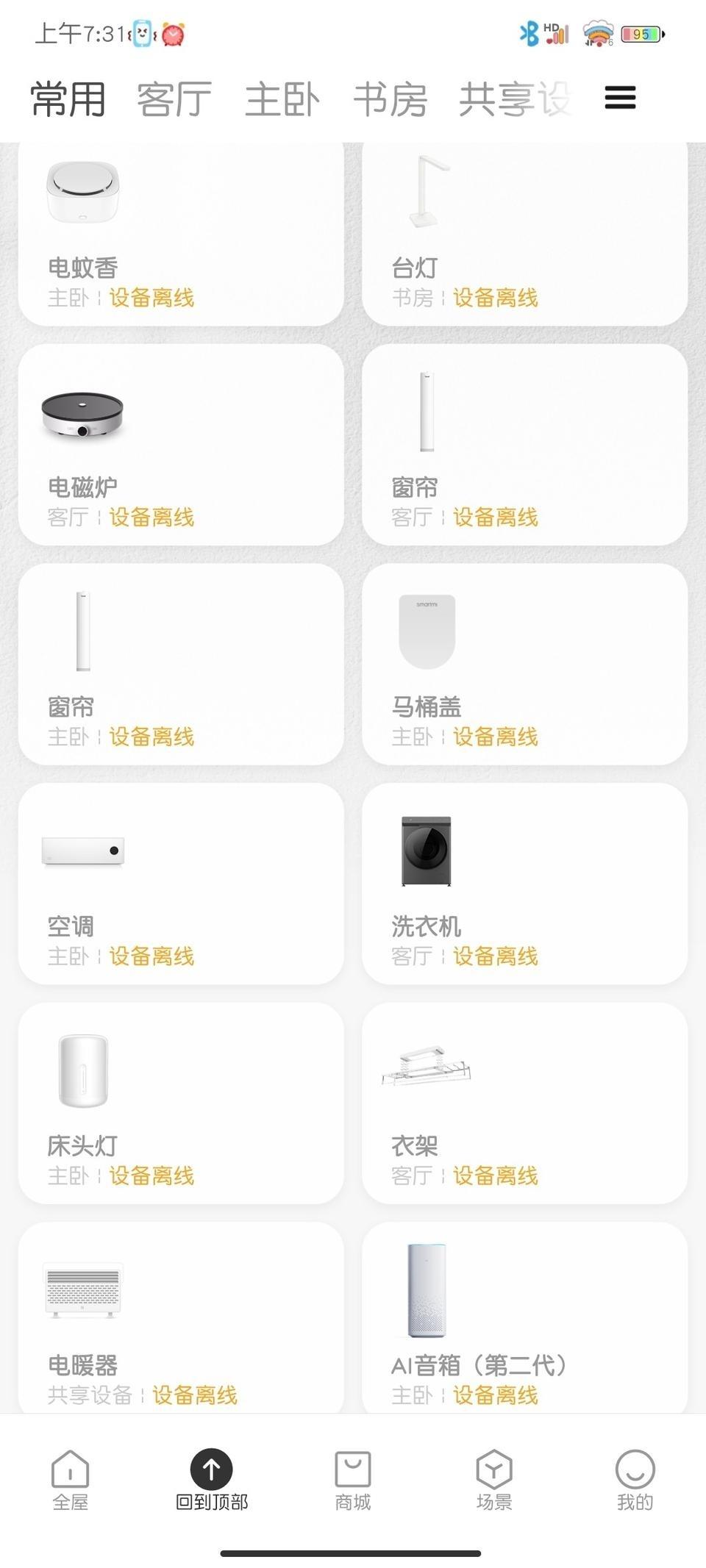Tap 回到顶部 to return to top
The width and height of the screenshot is (706, 1568).
212,1479
